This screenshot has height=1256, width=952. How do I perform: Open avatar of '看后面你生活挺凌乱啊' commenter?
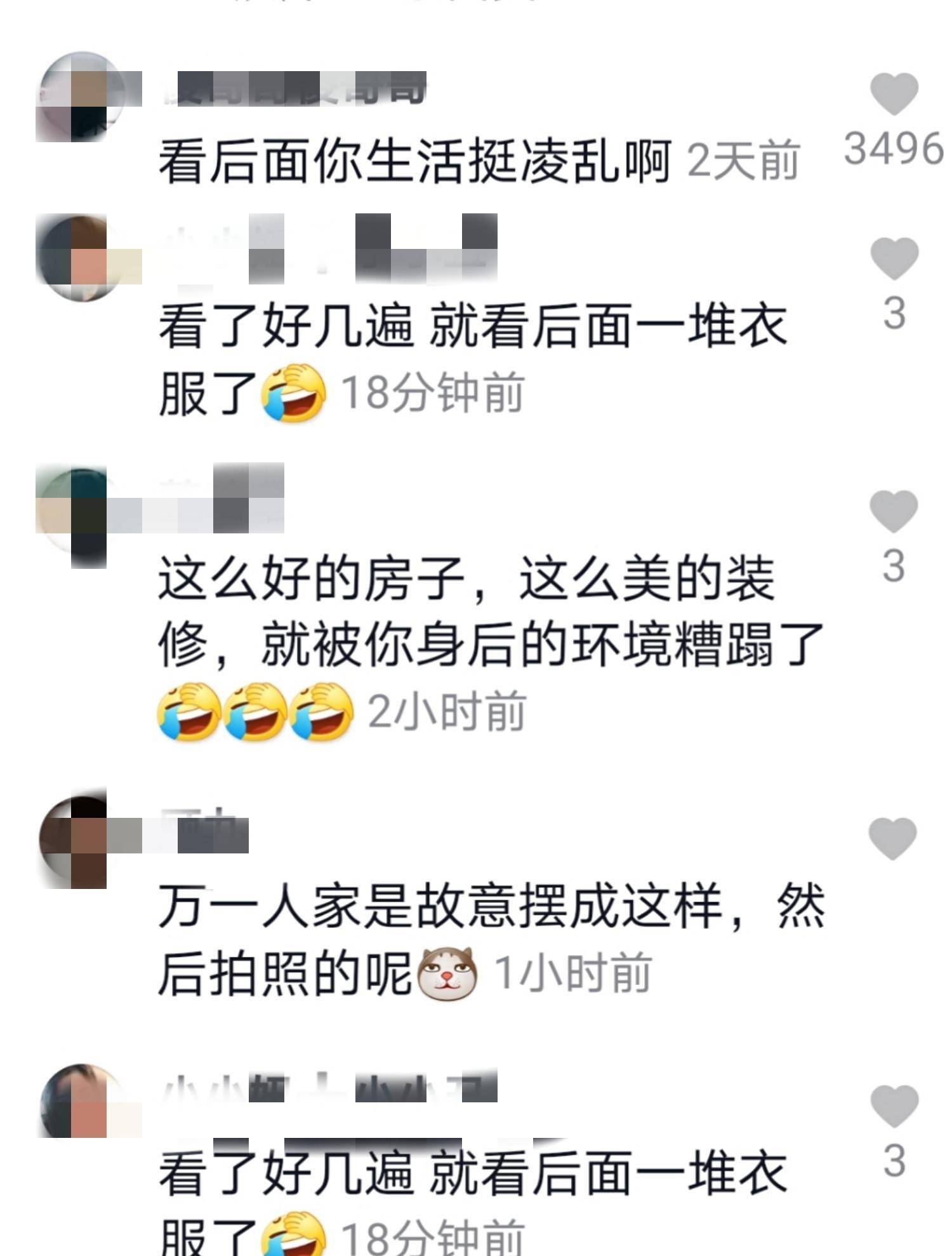tap(80, 97)
